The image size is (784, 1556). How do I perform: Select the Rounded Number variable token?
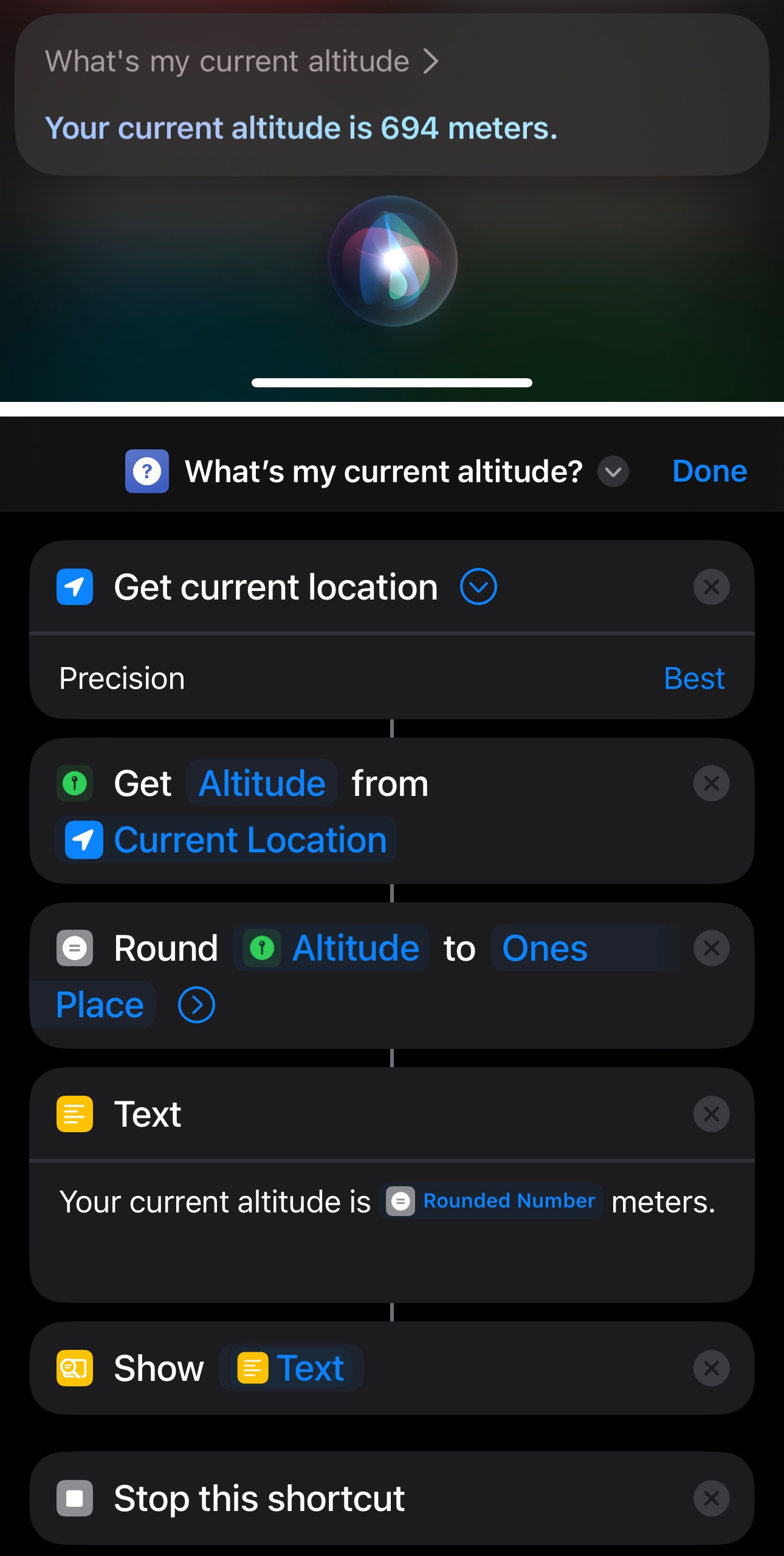[491, 1201]
